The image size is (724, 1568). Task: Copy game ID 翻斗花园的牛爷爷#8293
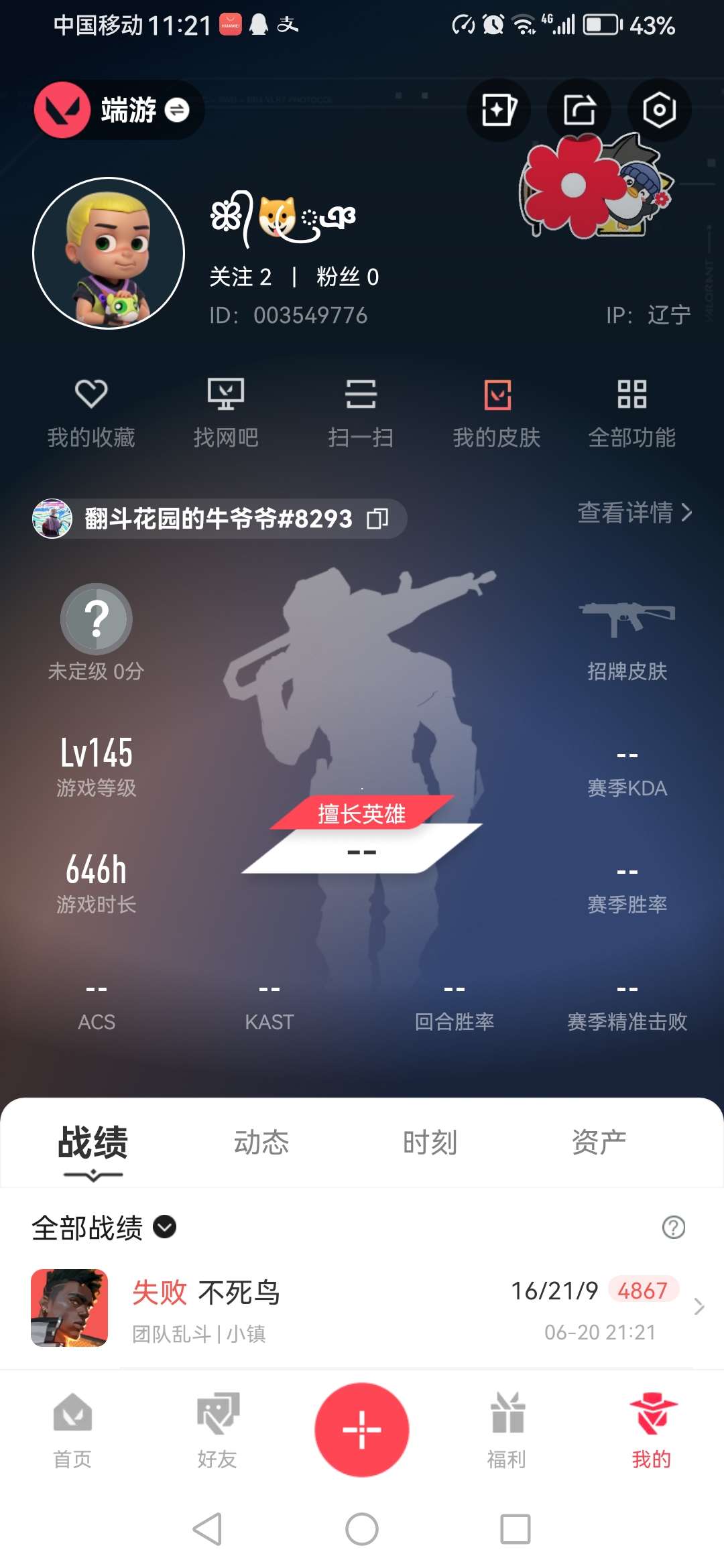coord(377,519)
